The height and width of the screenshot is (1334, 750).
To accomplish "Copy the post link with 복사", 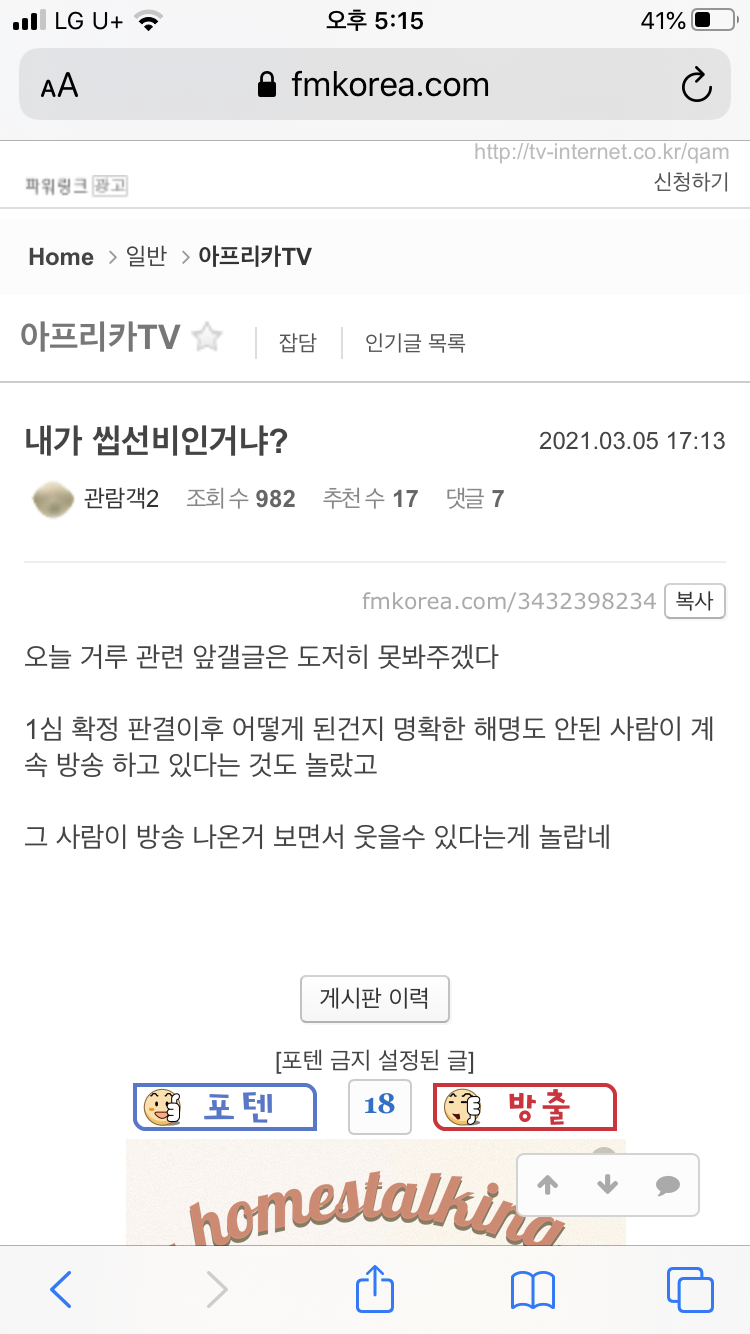I will pyautogui.click(x=693, y=601).
